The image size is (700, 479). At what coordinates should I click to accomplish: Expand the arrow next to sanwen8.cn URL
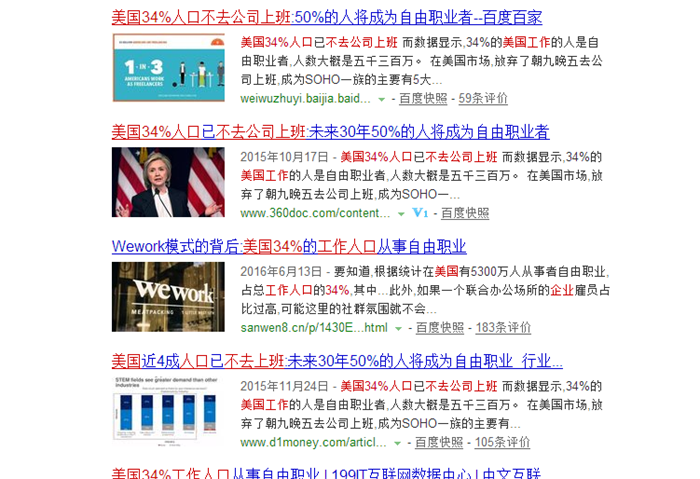(x=398, y=329)
